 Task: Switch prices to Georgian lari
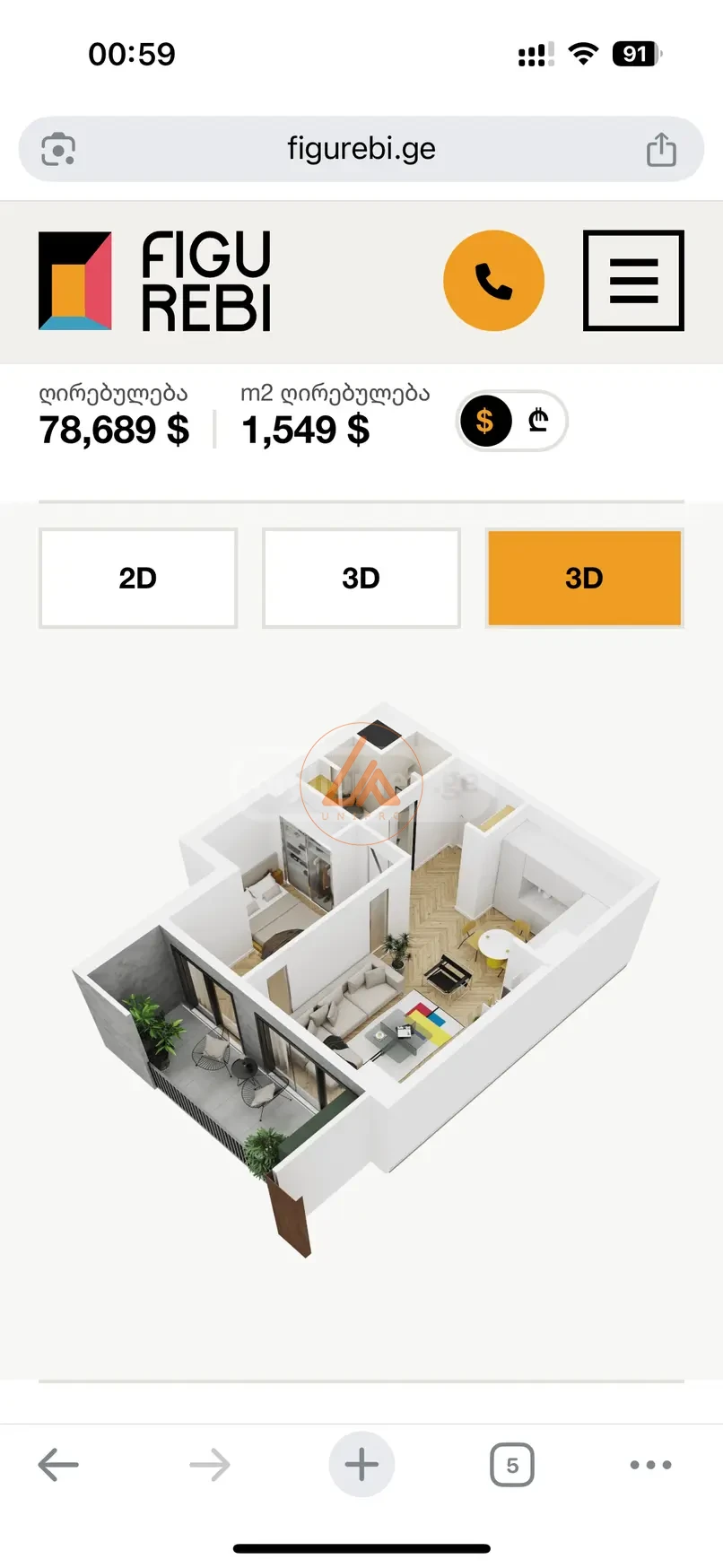tap(538, 420)
